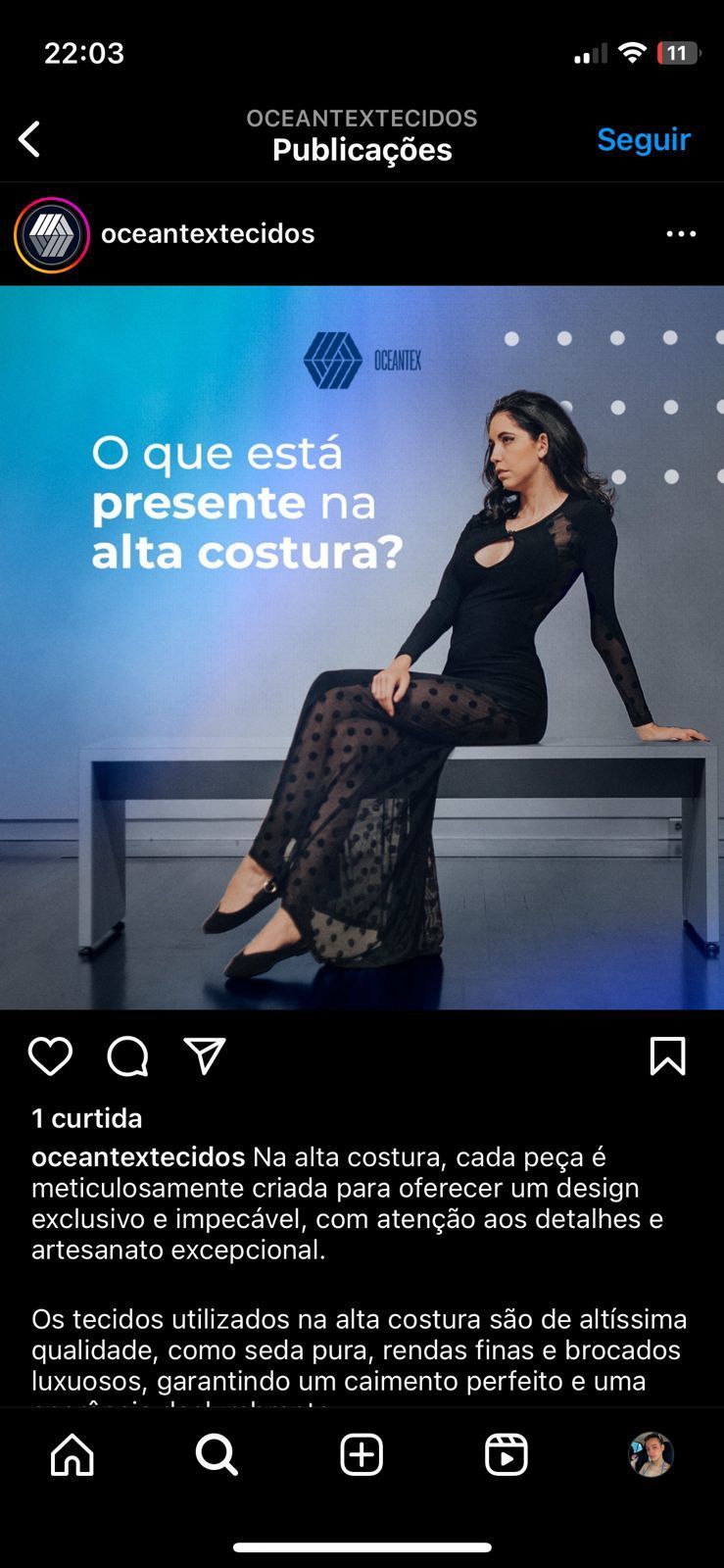Viewport: 724px width, 1568px height.
Task: Create a new post with the plus tab
Action: (x=362, y=1454)
